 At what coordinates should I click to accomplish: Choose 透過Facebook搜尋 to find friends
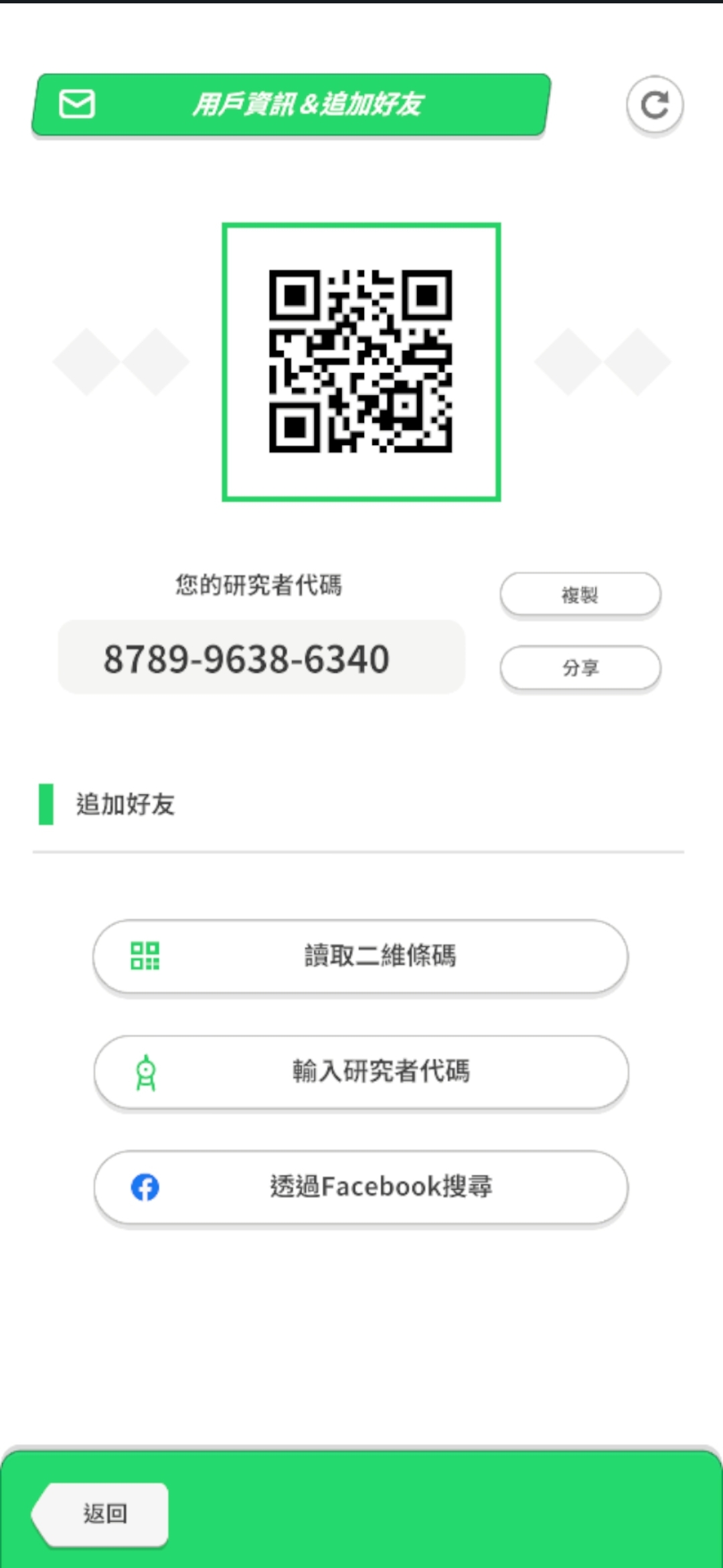point(361,1187)
